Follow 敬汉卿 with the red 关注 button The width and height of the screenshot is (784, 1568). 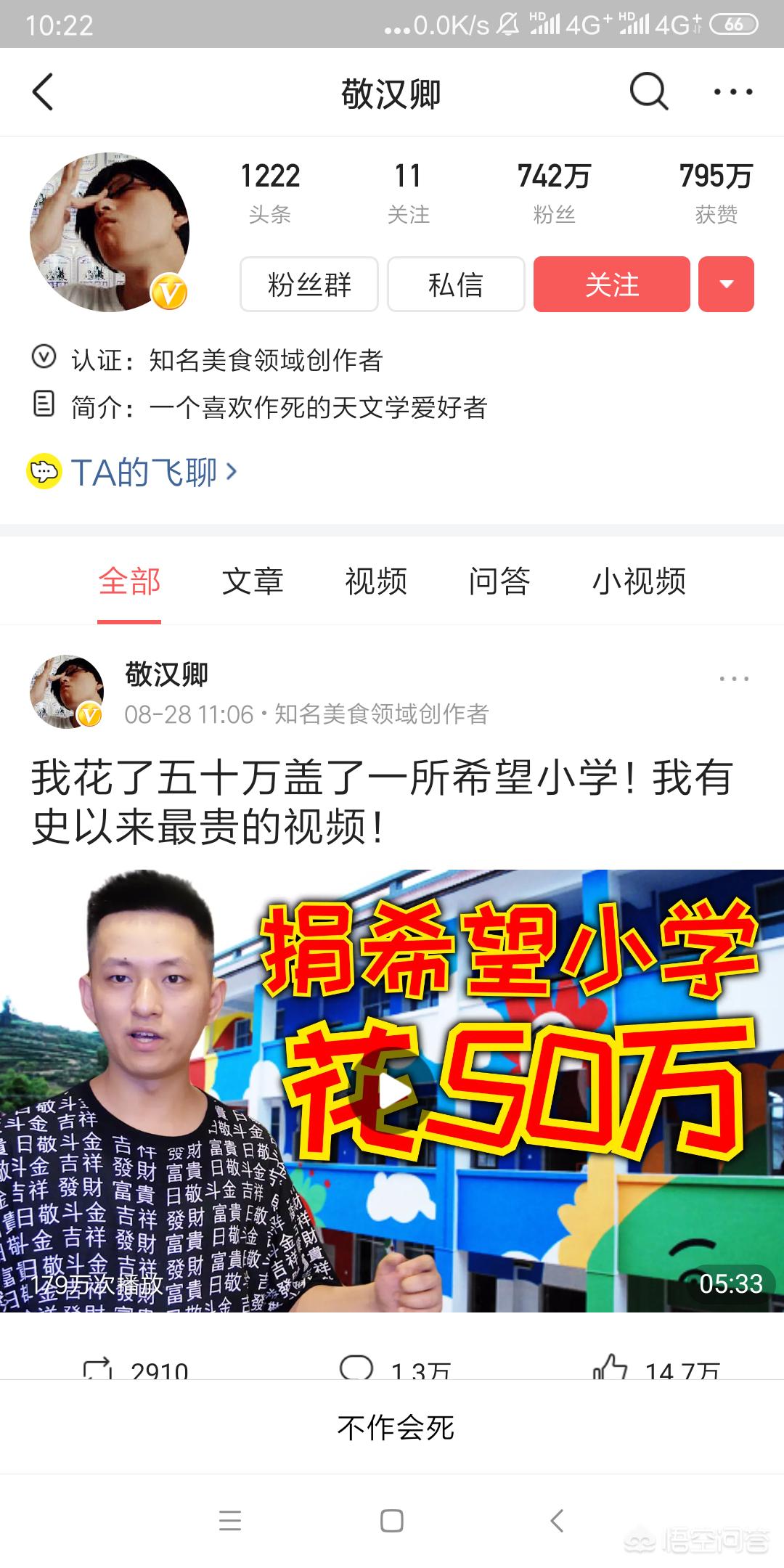click(612, 284)
